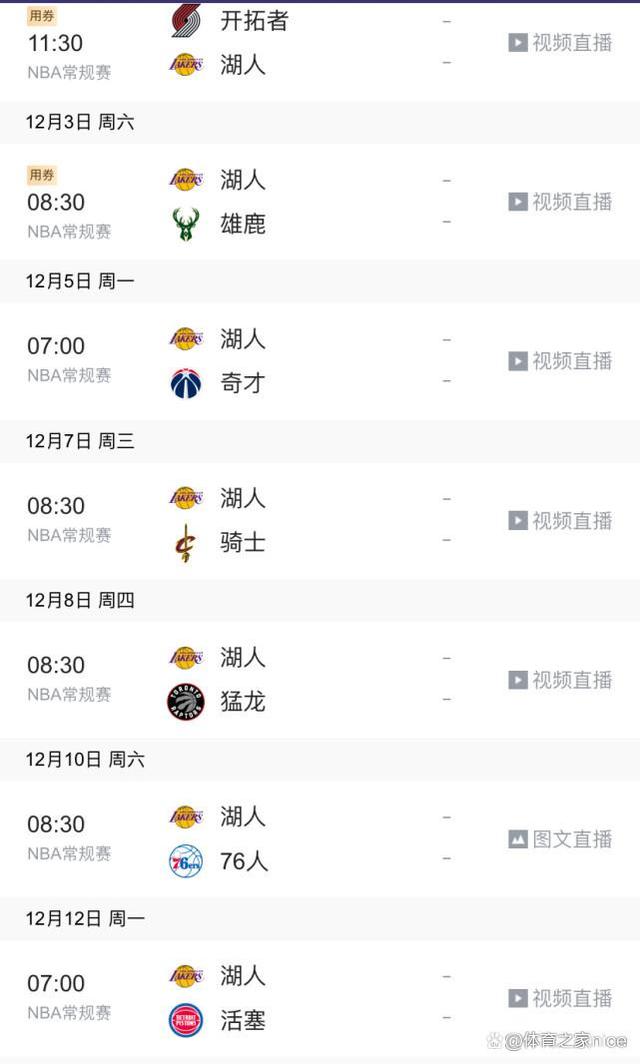The width and height of the screenshot is (640, 1064).
Task: Launch 视频直播 for 湖人 vs 奇才
Action: click(560, 361)
